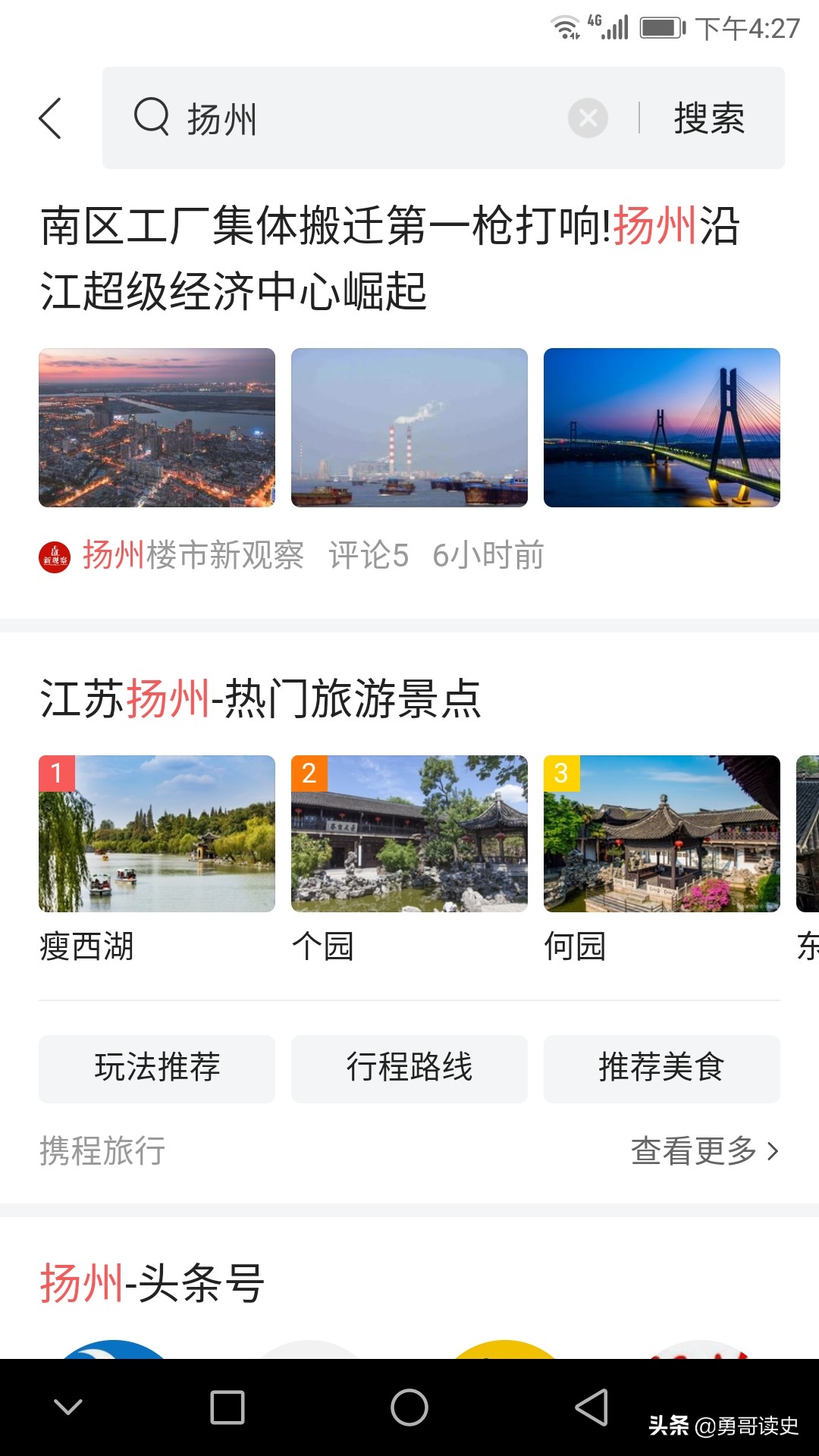Expand the 扬州-头条号 section

click(x=149, y=1282)
